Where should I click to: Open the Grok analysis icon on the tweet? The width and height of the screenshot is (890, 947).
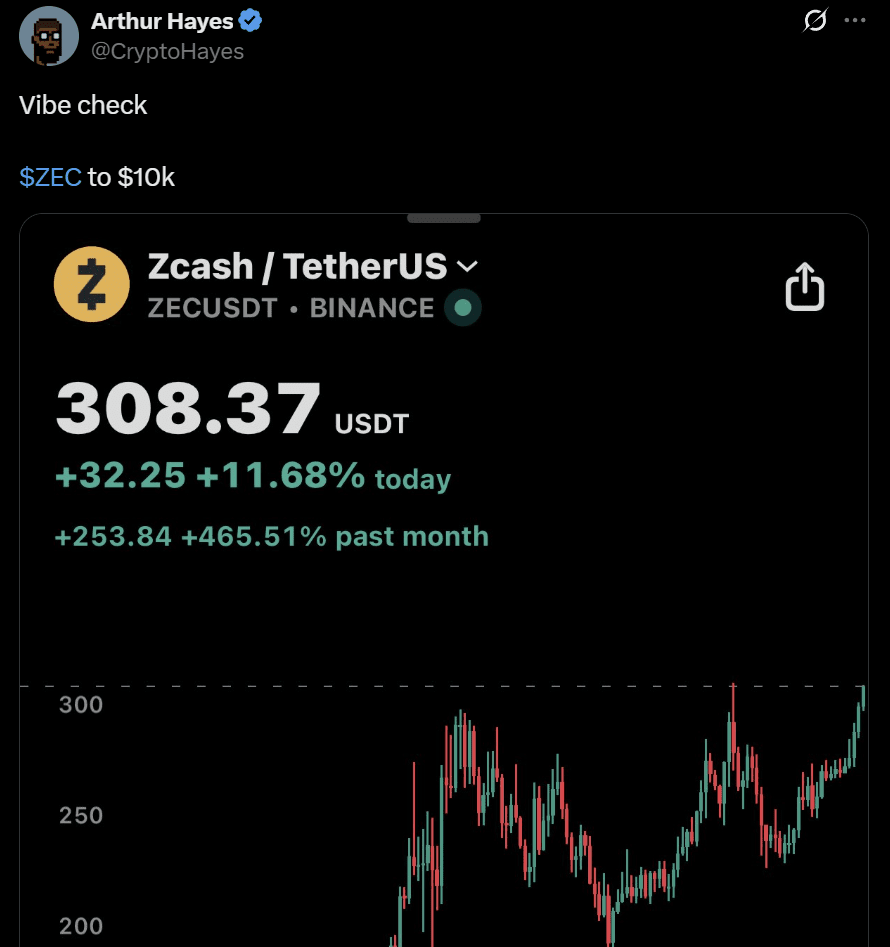815,20
